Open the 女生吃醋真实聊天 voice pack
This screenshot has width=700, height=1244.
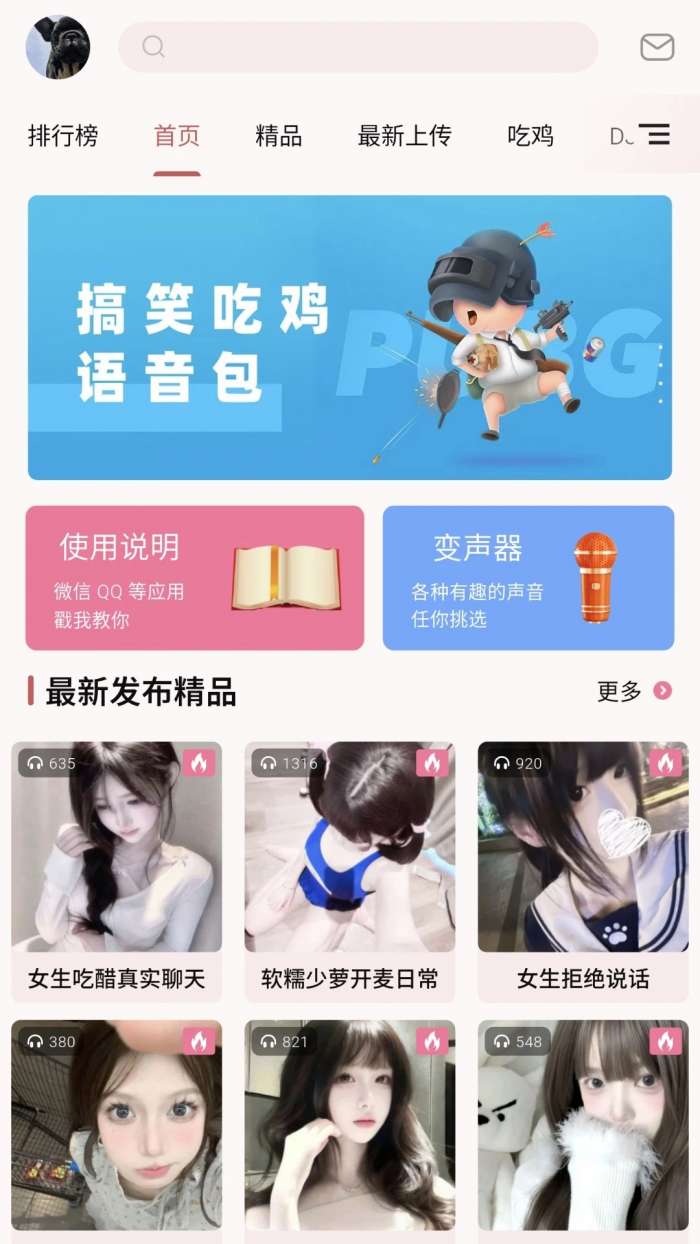click(117, 870)
